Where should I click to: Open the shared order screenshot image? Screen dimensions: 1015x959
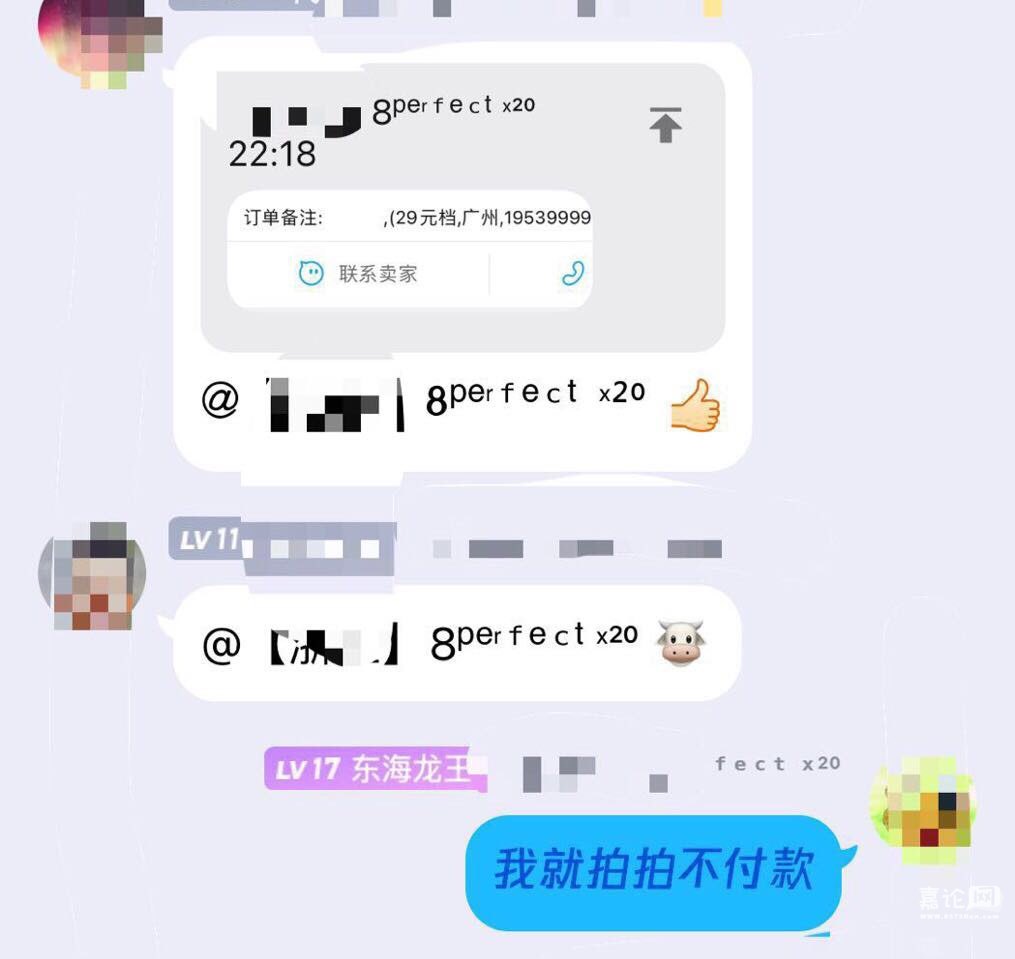[x=462, y=207]
